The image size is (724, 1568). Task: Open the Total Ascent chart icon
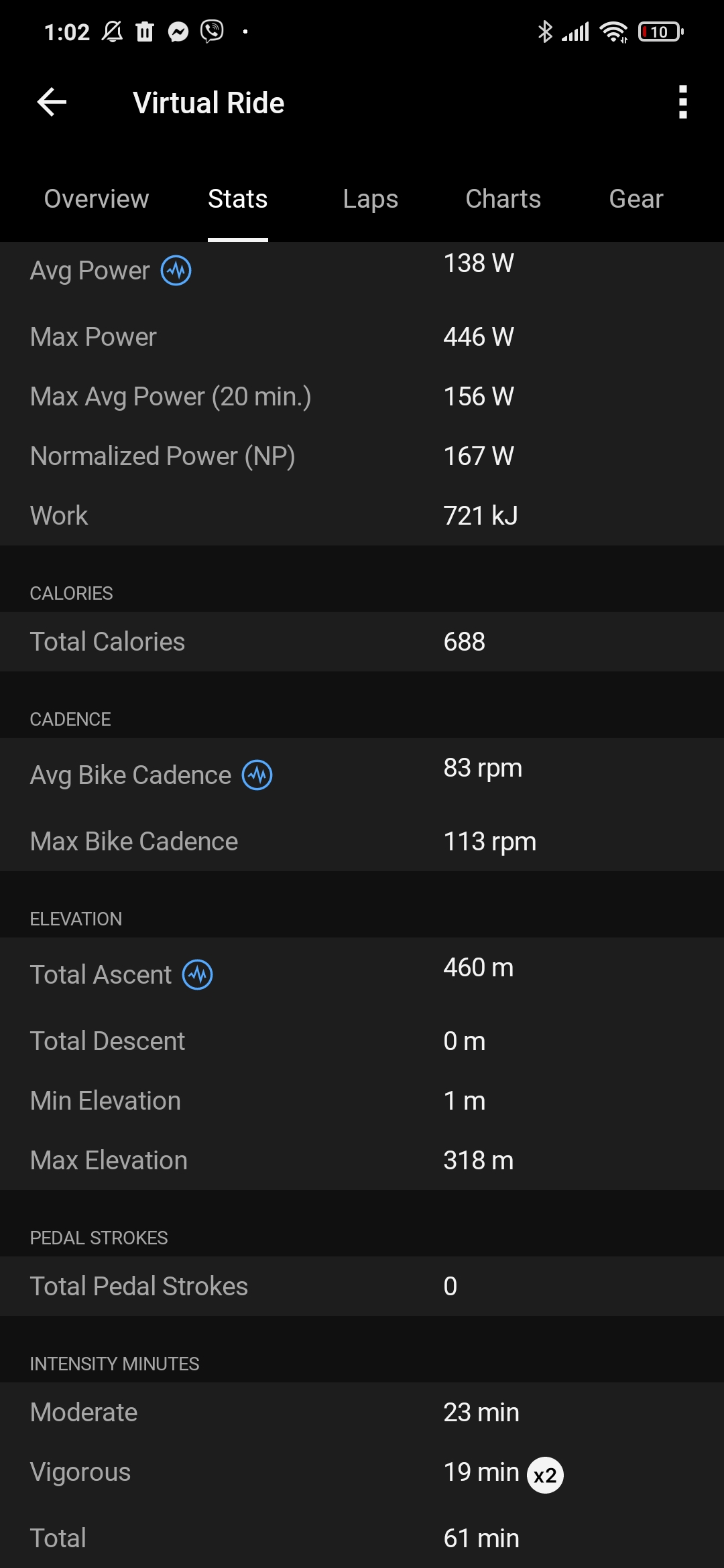pyautogui.click(x=198, y=974)
